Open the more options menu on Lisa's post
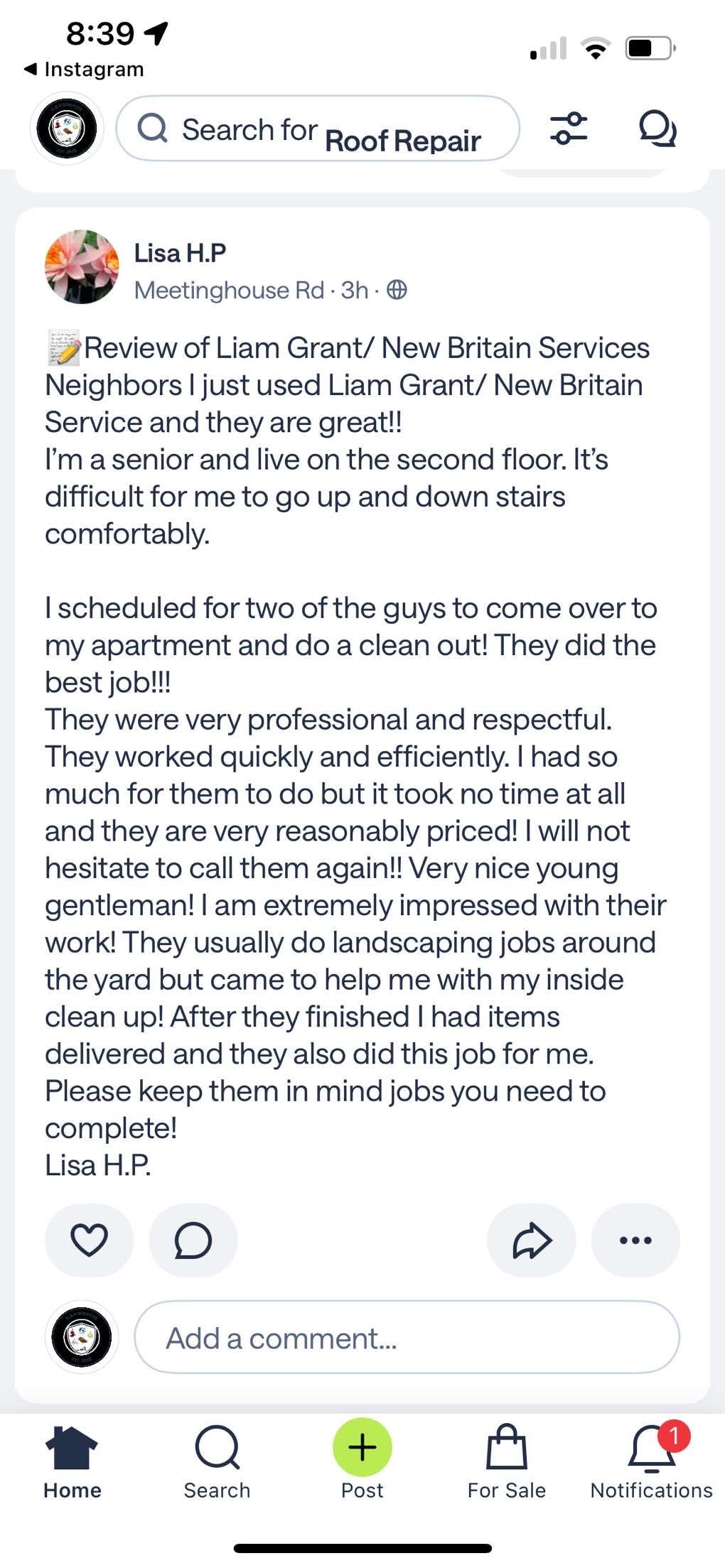 coord(635,1240)
